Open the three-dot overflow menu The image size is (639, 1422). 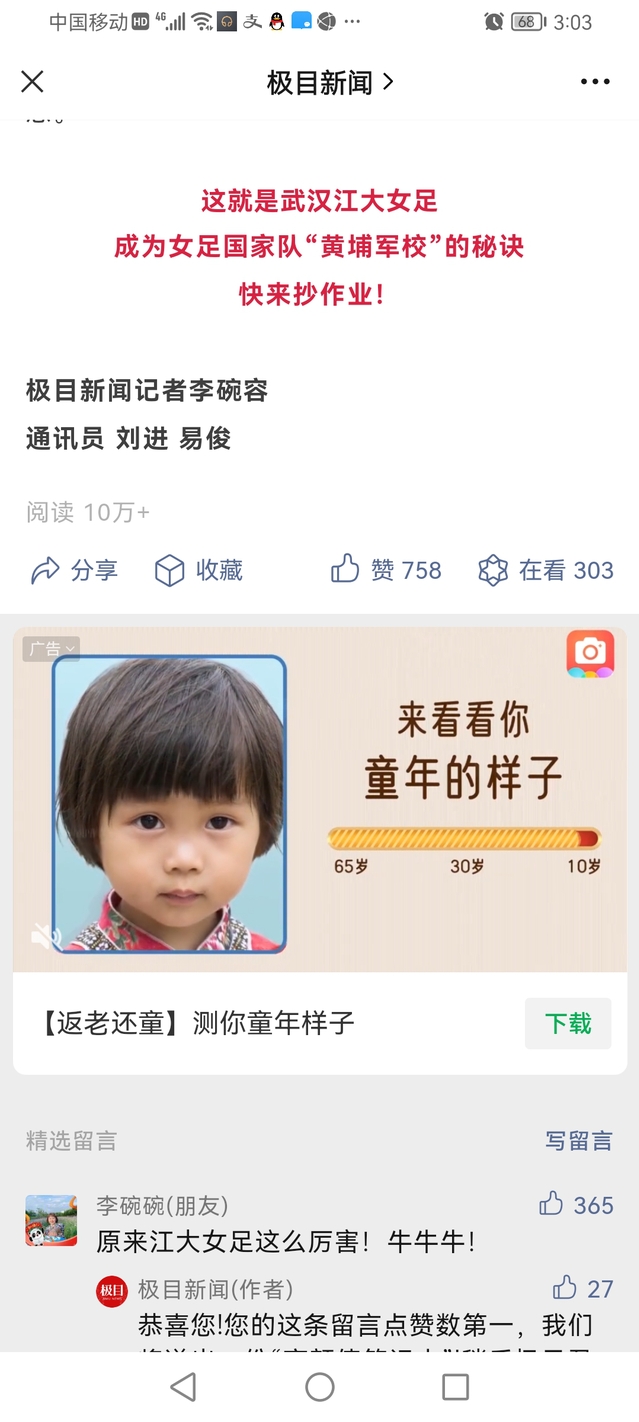pos(595,82)
